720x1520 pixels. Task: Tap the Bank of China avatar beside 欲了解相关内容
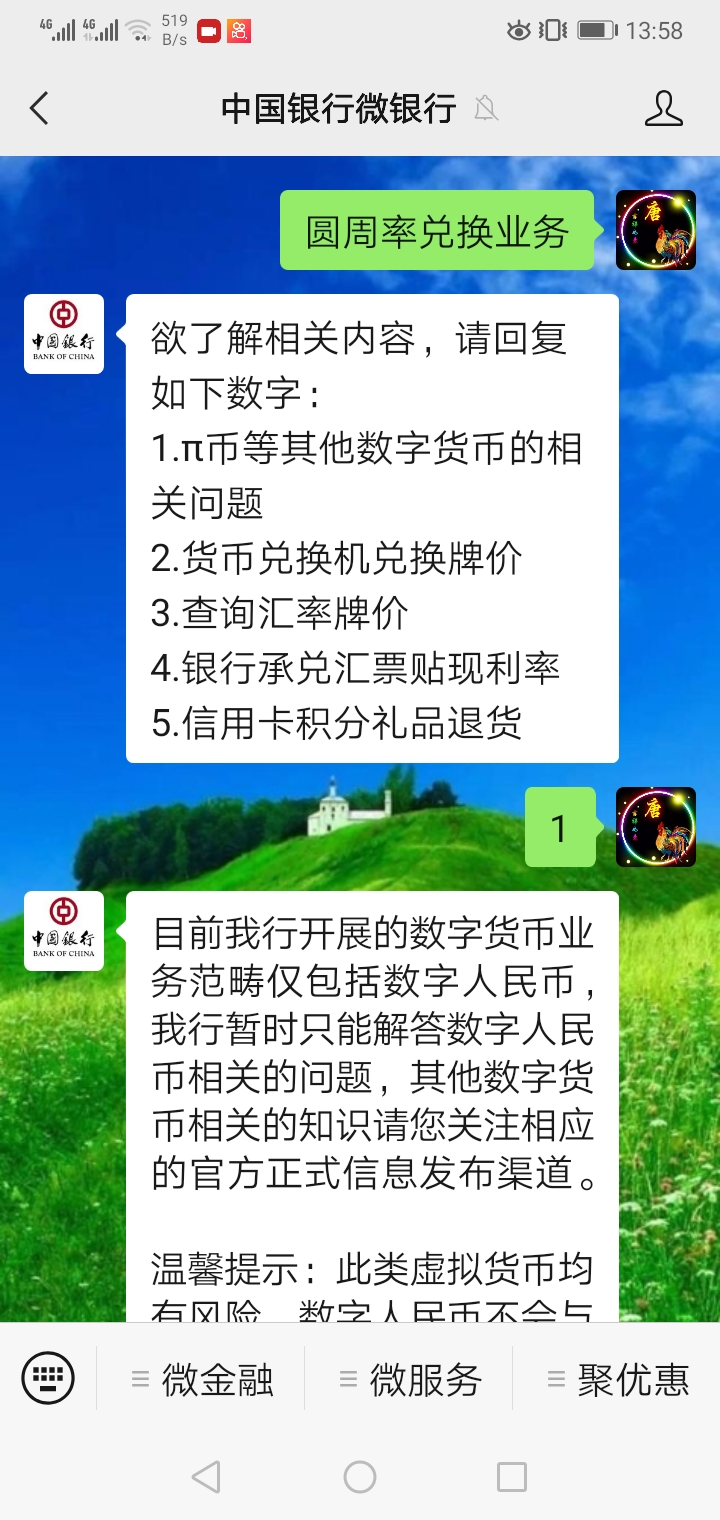pos(64,334)
